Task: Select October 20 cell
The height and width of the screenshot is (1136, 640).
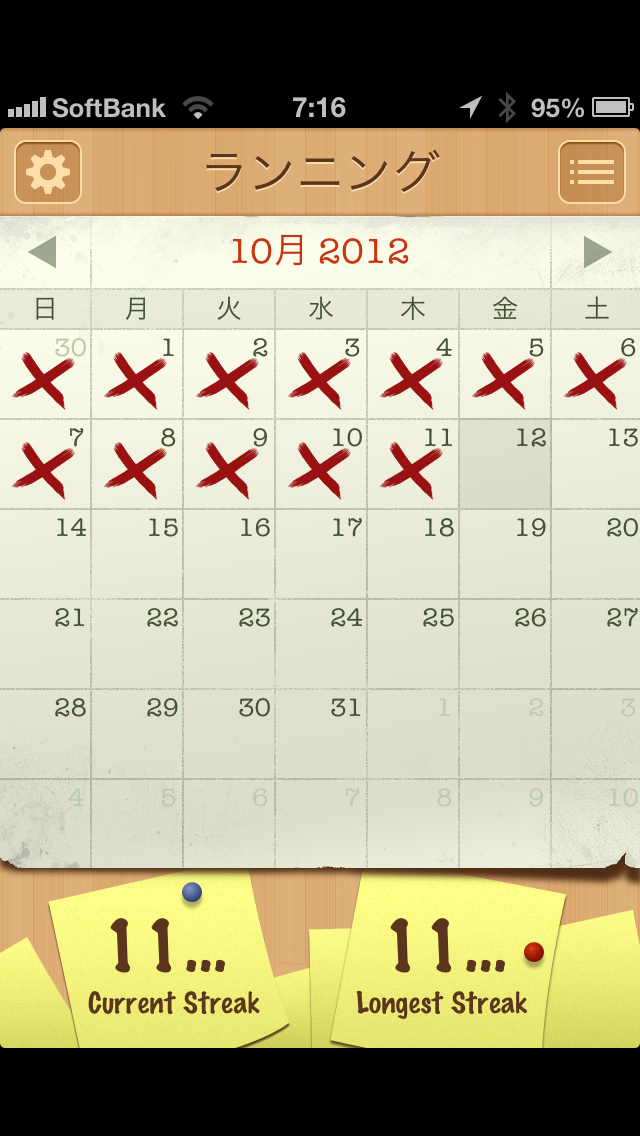Action: [597, 555]
